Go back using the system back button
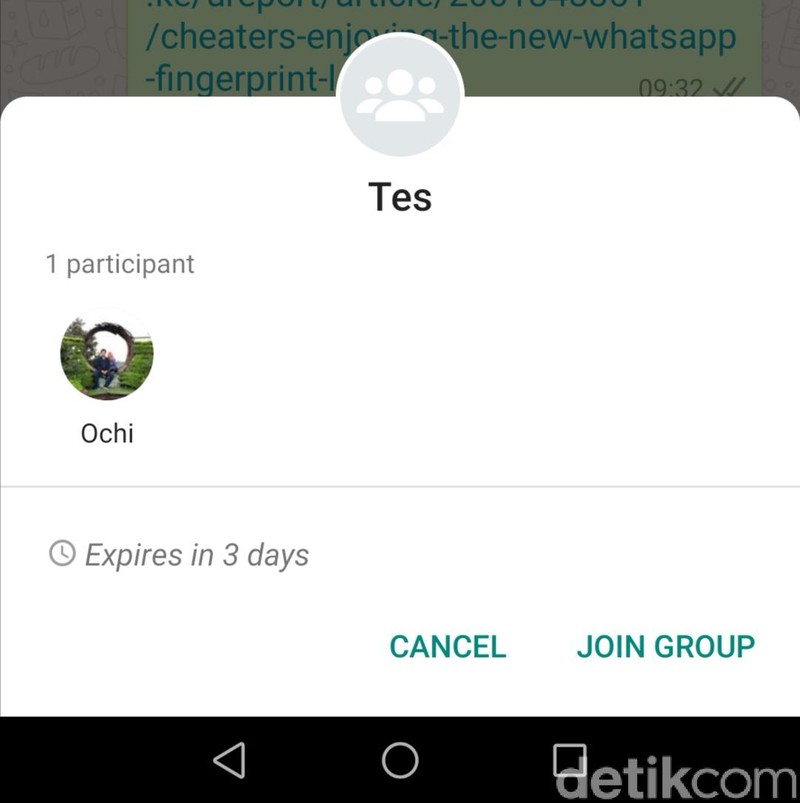Viewport: 800px width, 803px height. [x=229, y=761]
